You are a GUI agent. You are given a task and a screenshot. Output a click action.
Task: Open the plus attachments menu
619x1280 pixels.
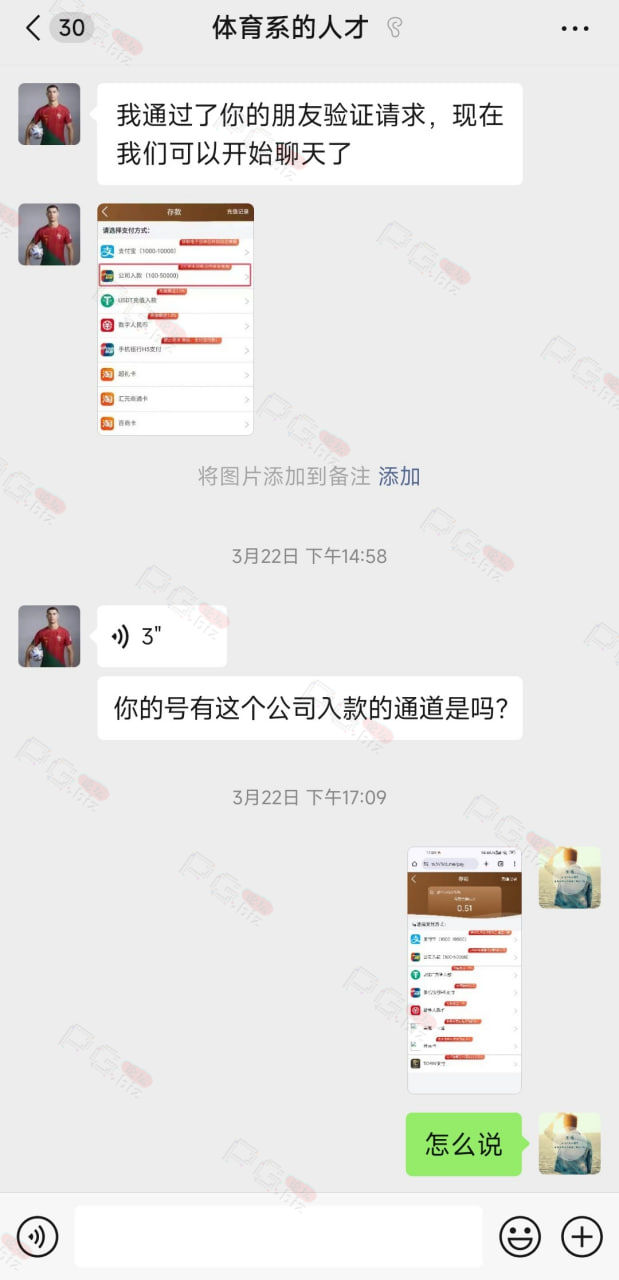582,1237
